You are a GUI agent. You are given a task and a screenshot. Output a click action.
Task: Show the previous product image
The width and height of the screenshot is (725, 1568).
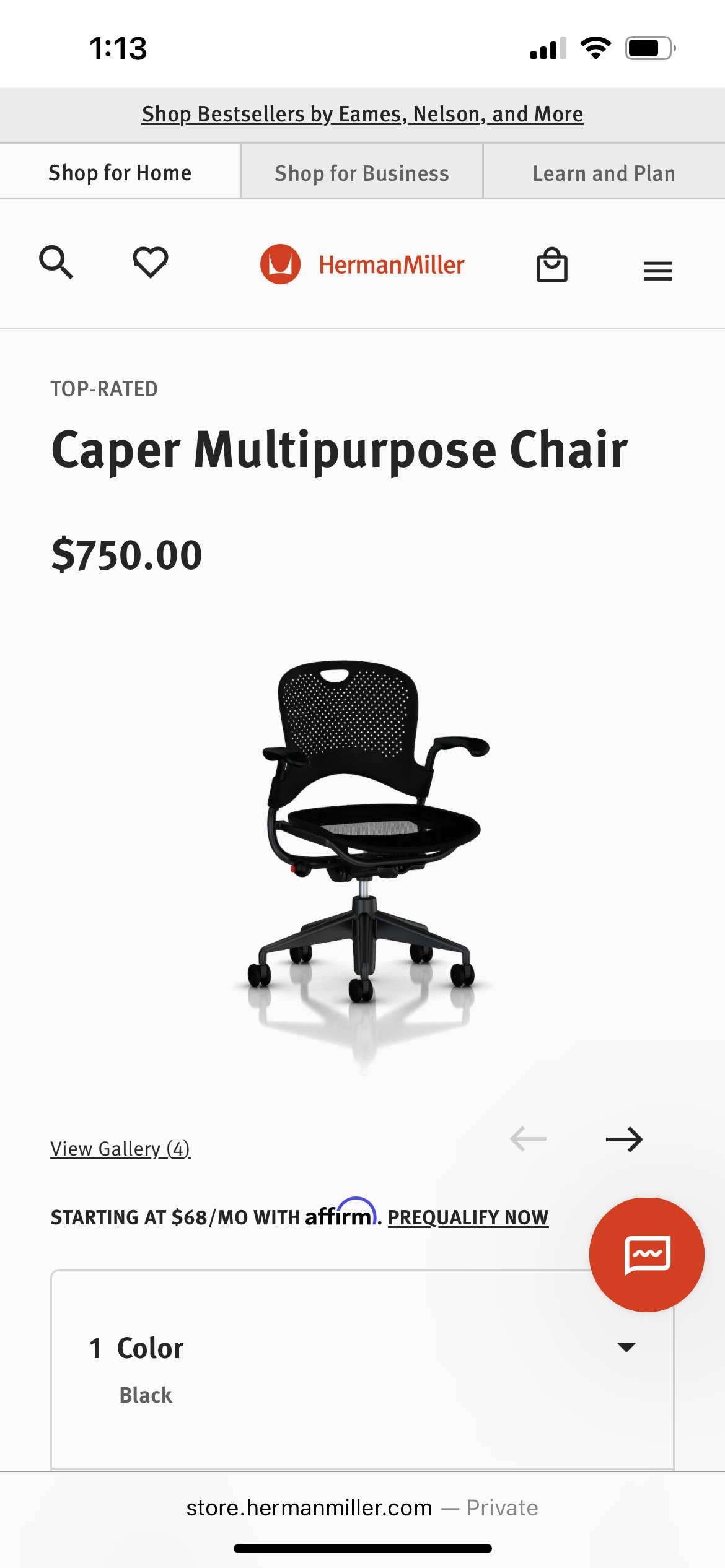tap(528, 1139)
